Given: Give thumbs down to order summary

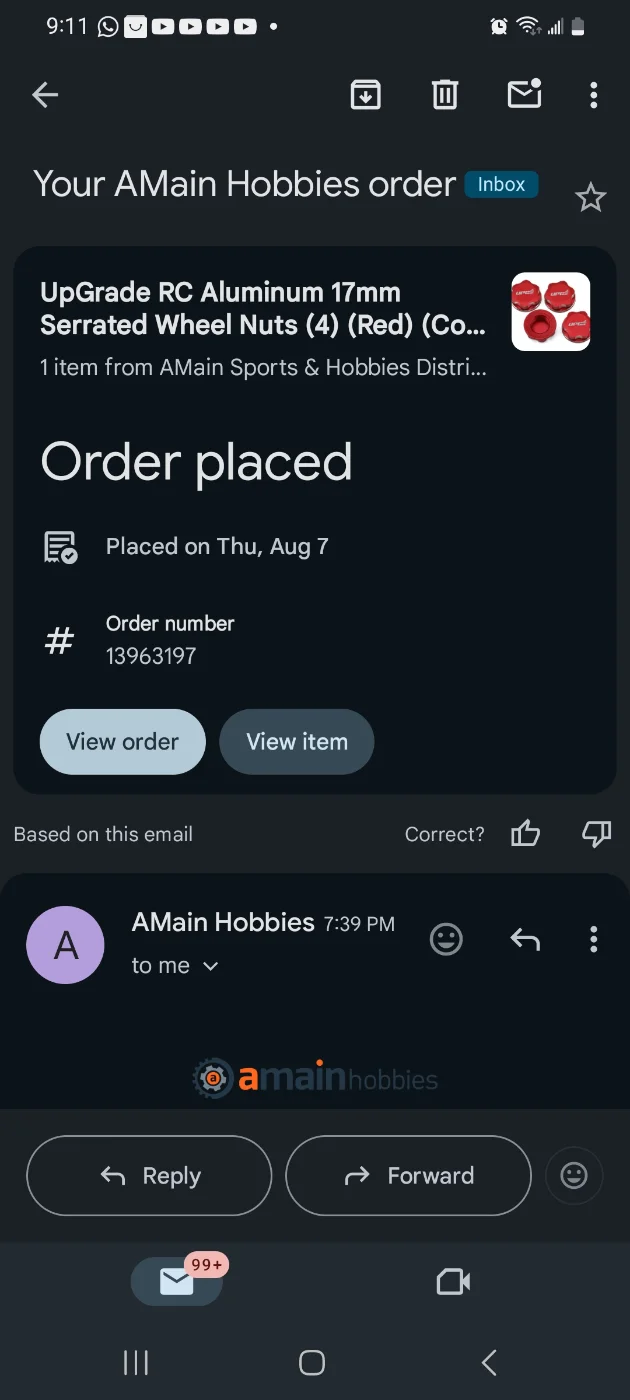Looking at the screenshot, I should [596, 834].
